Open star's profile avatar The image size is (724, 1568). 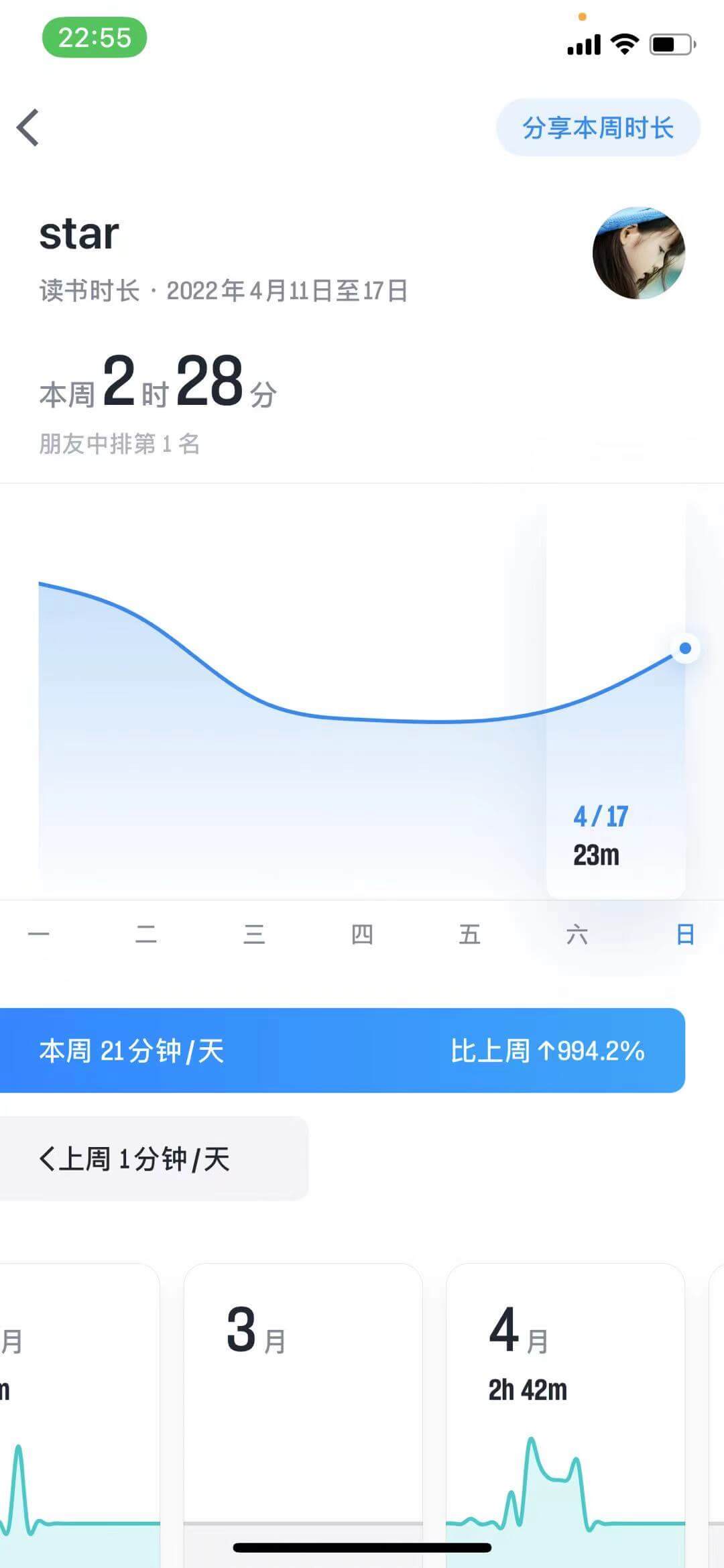(638, 253)
